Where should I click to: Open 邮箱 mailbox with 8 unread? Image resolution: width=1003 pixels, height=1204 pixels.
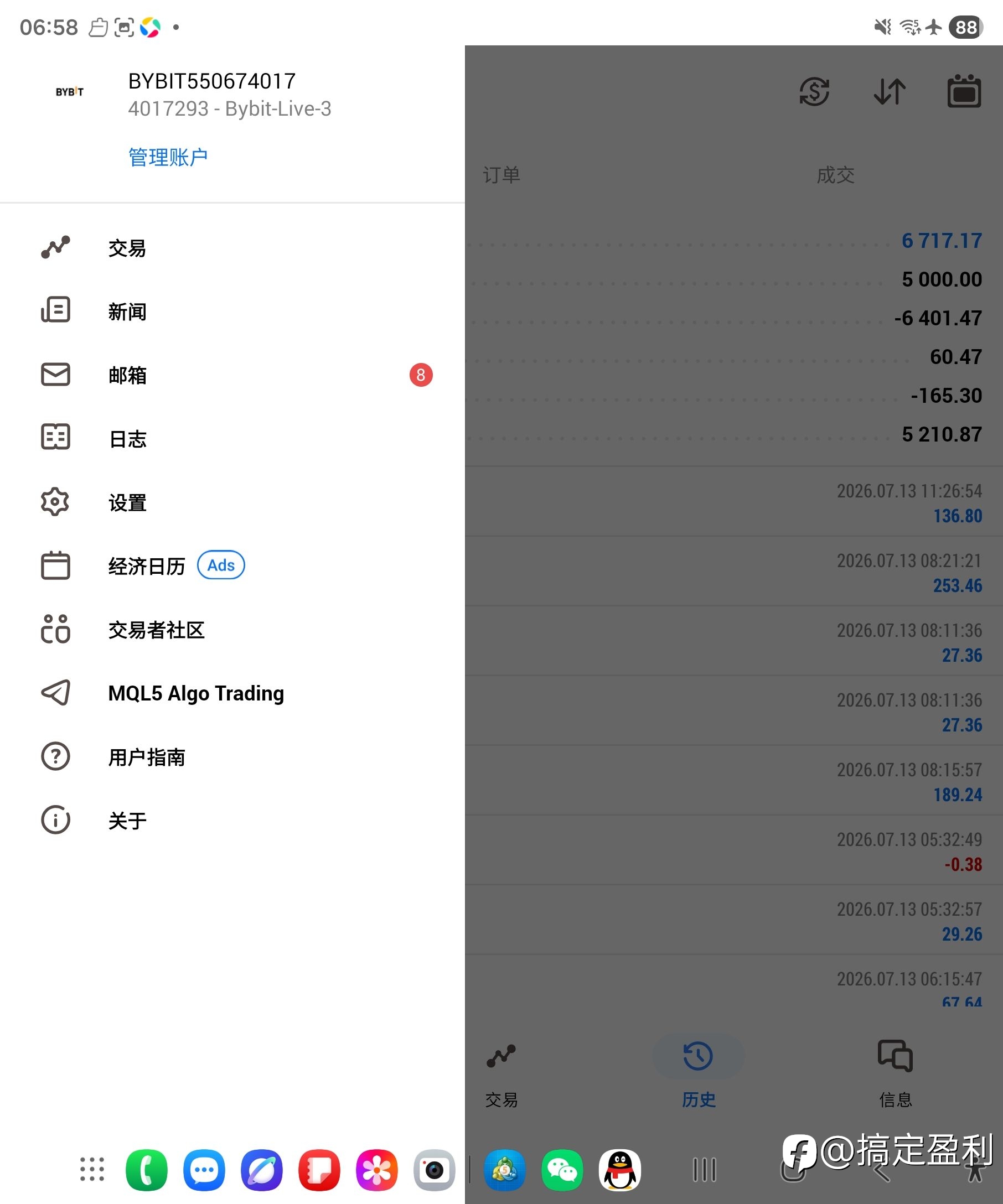pyautogui.click(x=232, y=375)
